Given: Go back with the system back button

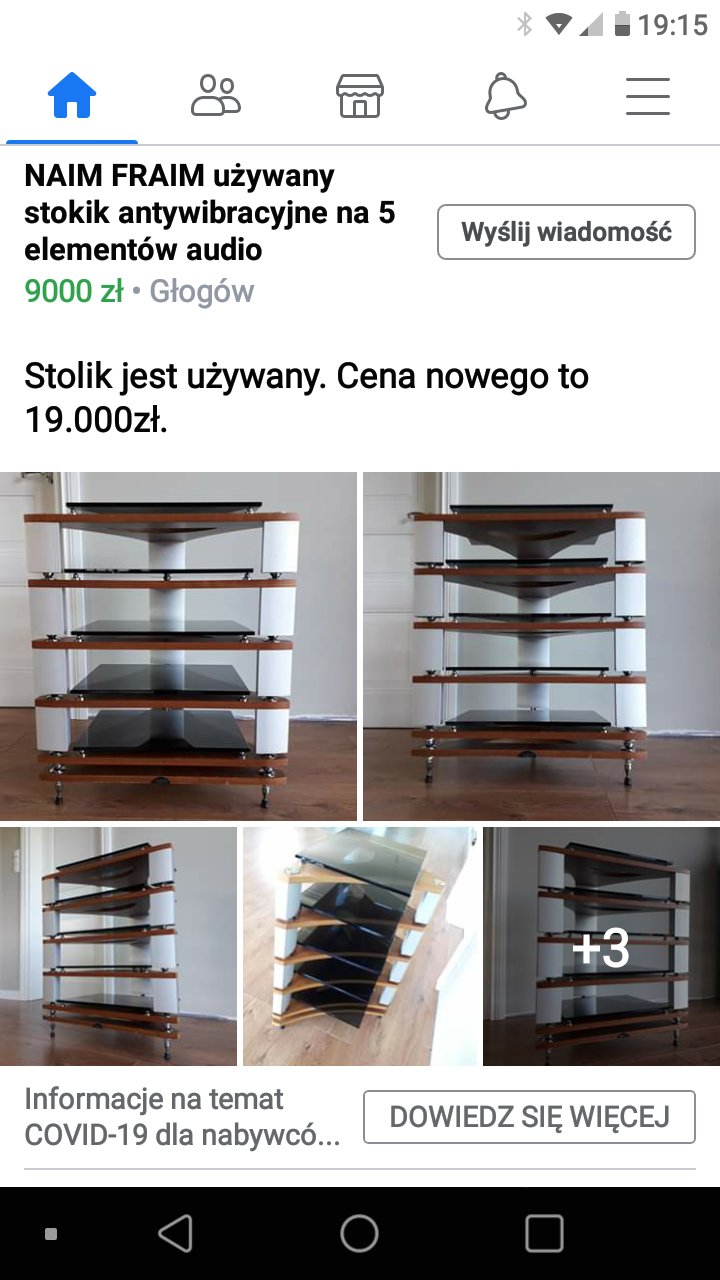Looking at the screenshot, I should coord(176,1233).
